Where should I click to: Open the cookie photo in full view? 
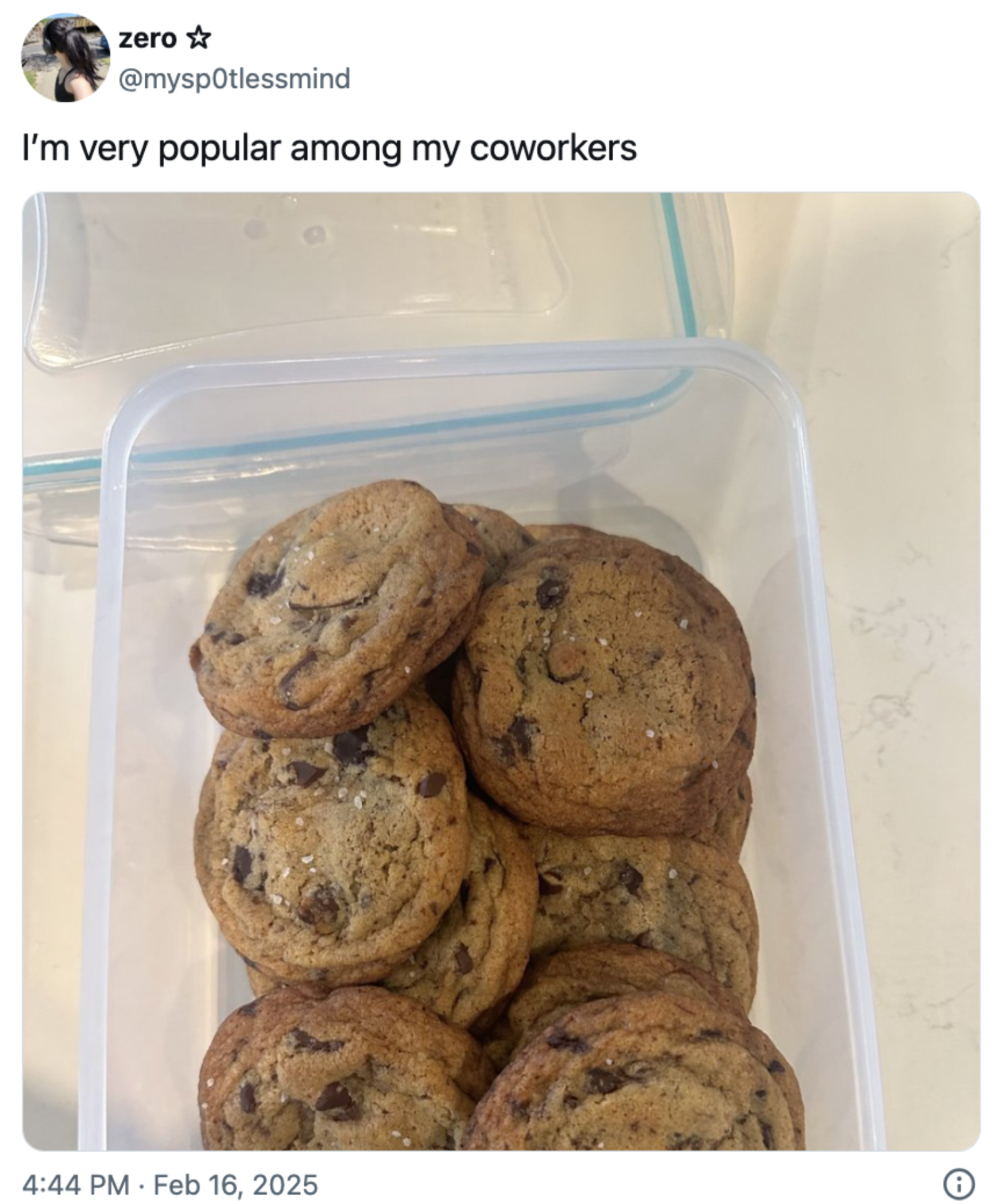pyautogui.click(x=500, y=671)
